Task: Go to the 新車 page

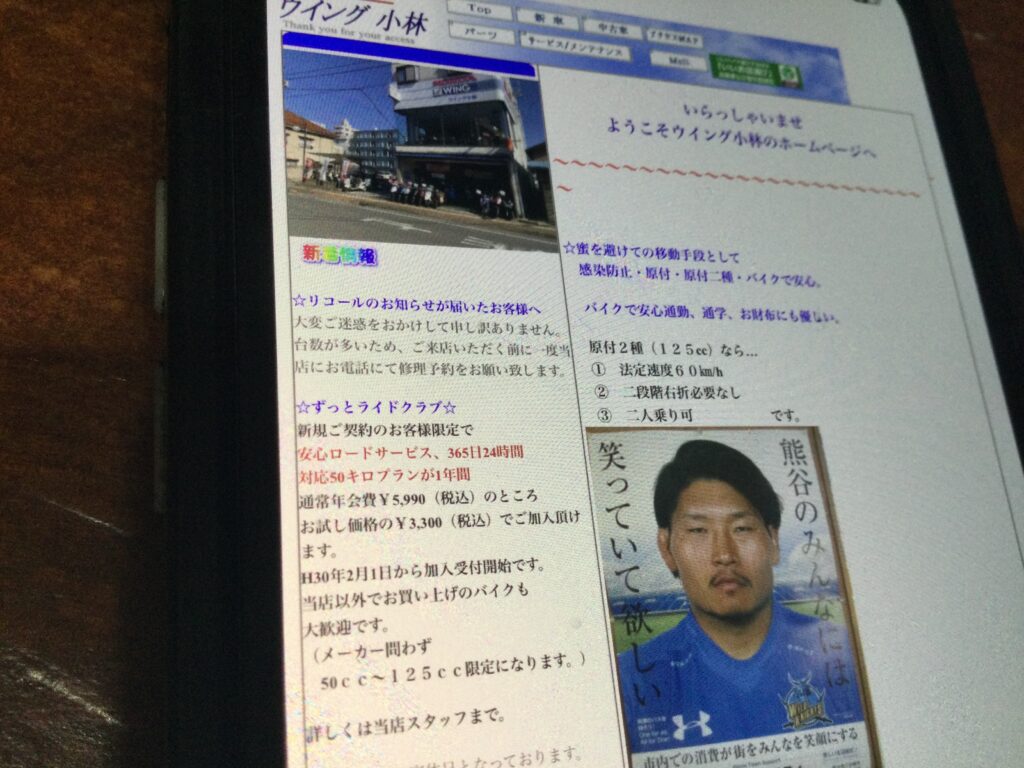Action: coord(546,19)
